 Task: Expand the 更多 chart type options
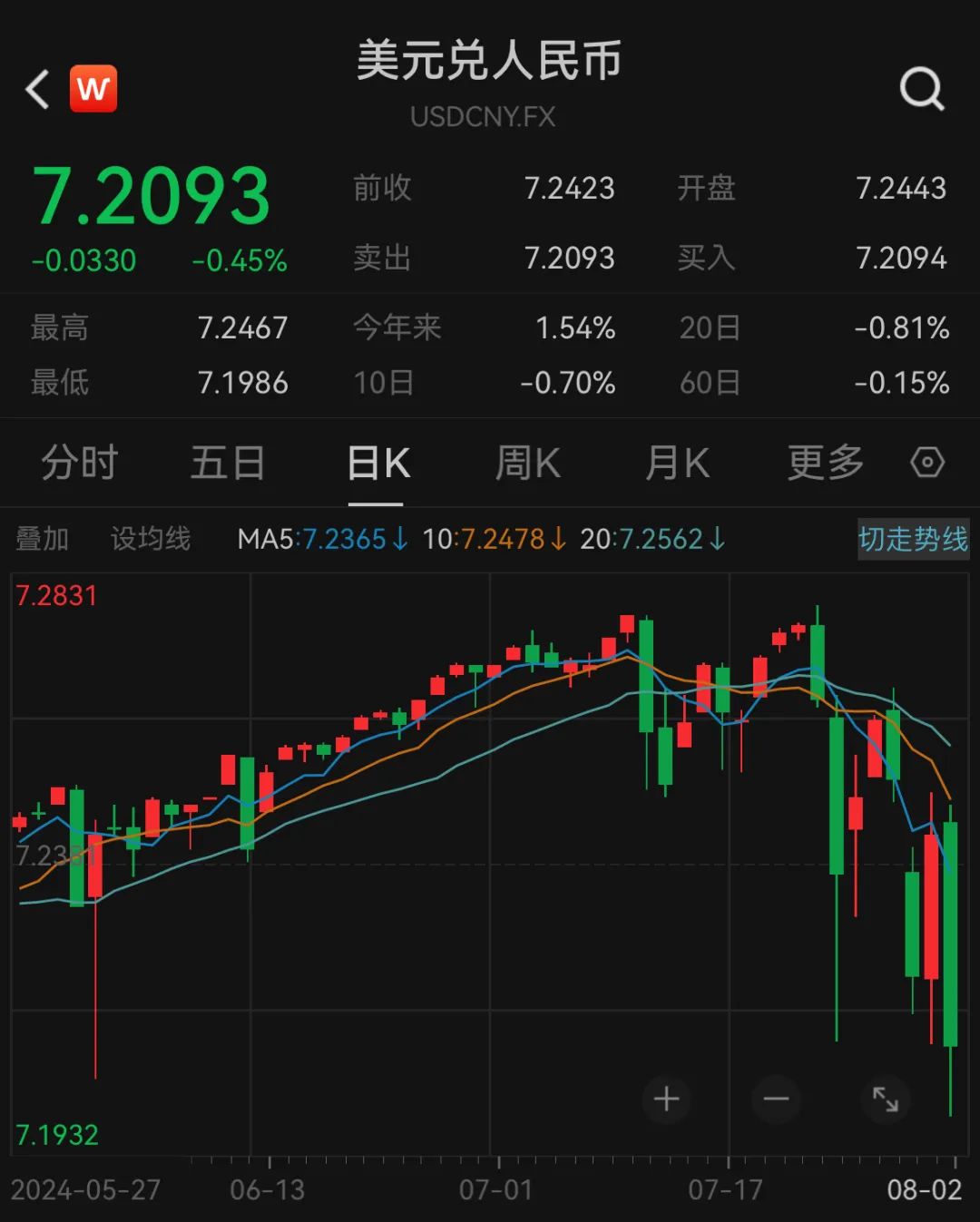(x=824, y=463)
